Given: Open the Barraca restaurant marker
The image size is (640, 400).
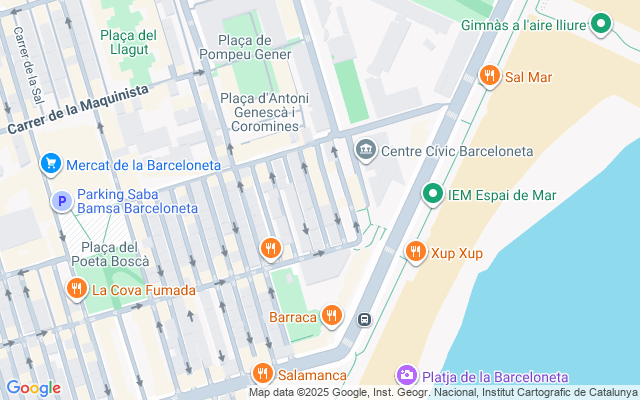Looking at the screenshot, I should 332,317.
